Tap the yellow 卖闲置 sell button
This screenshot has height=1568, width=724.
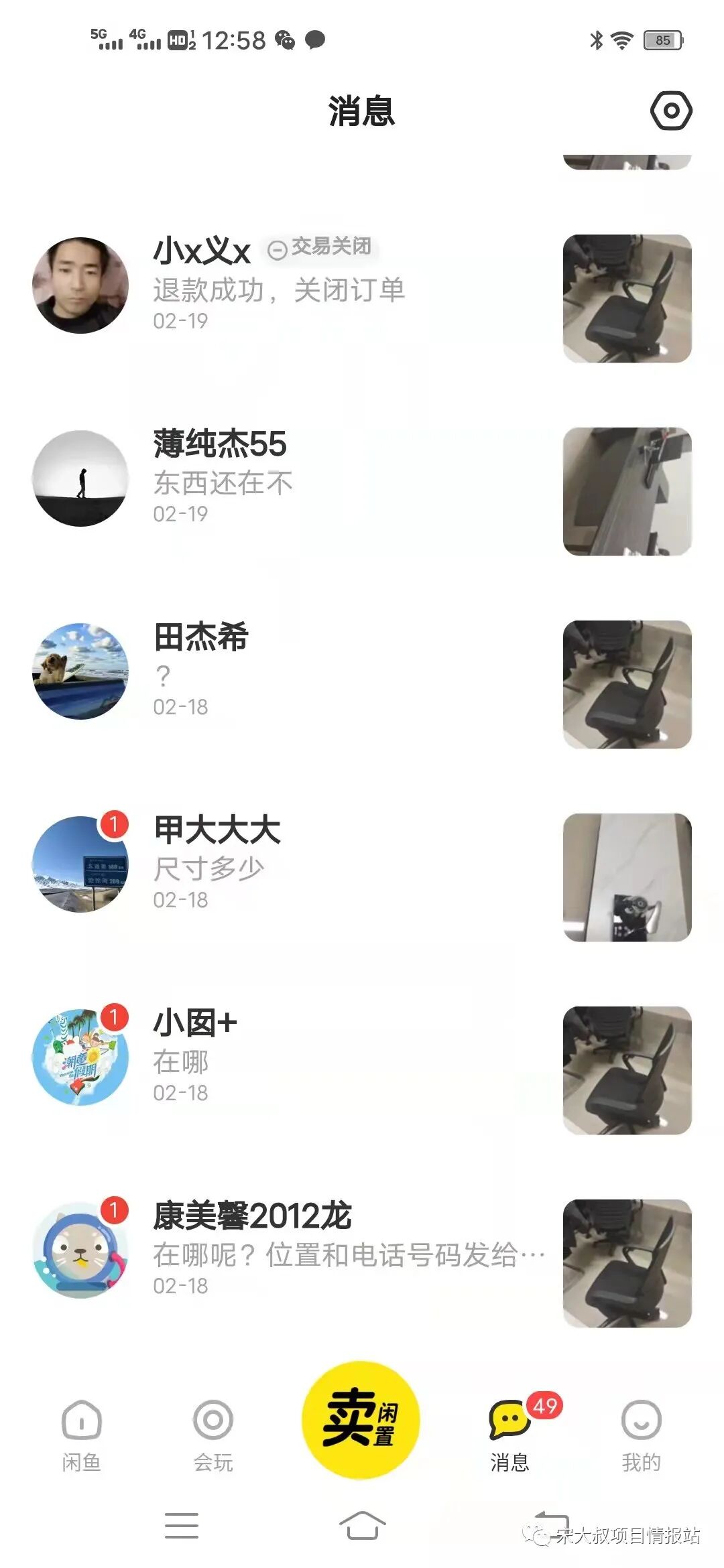tap(361, 1419)
